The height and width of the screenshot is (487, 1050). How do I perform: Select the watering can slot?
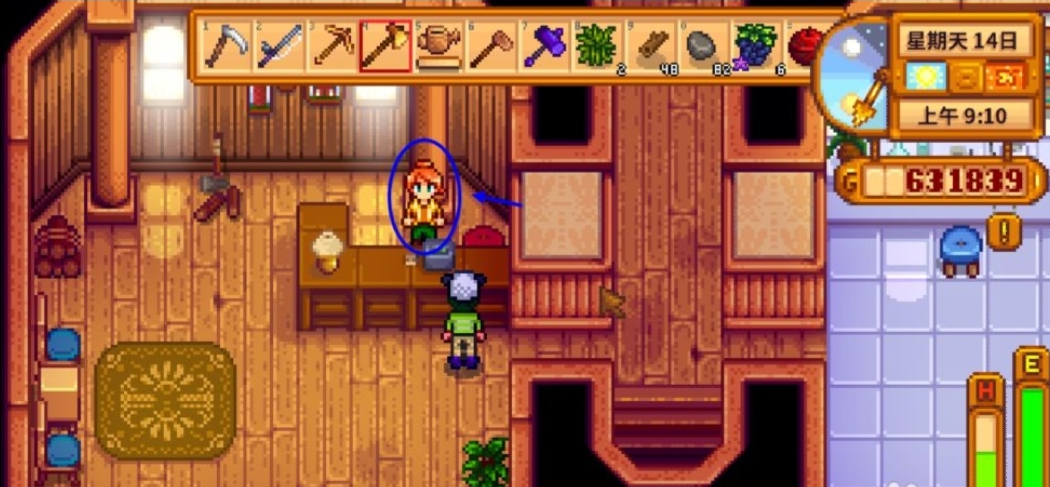pos(439,46)
